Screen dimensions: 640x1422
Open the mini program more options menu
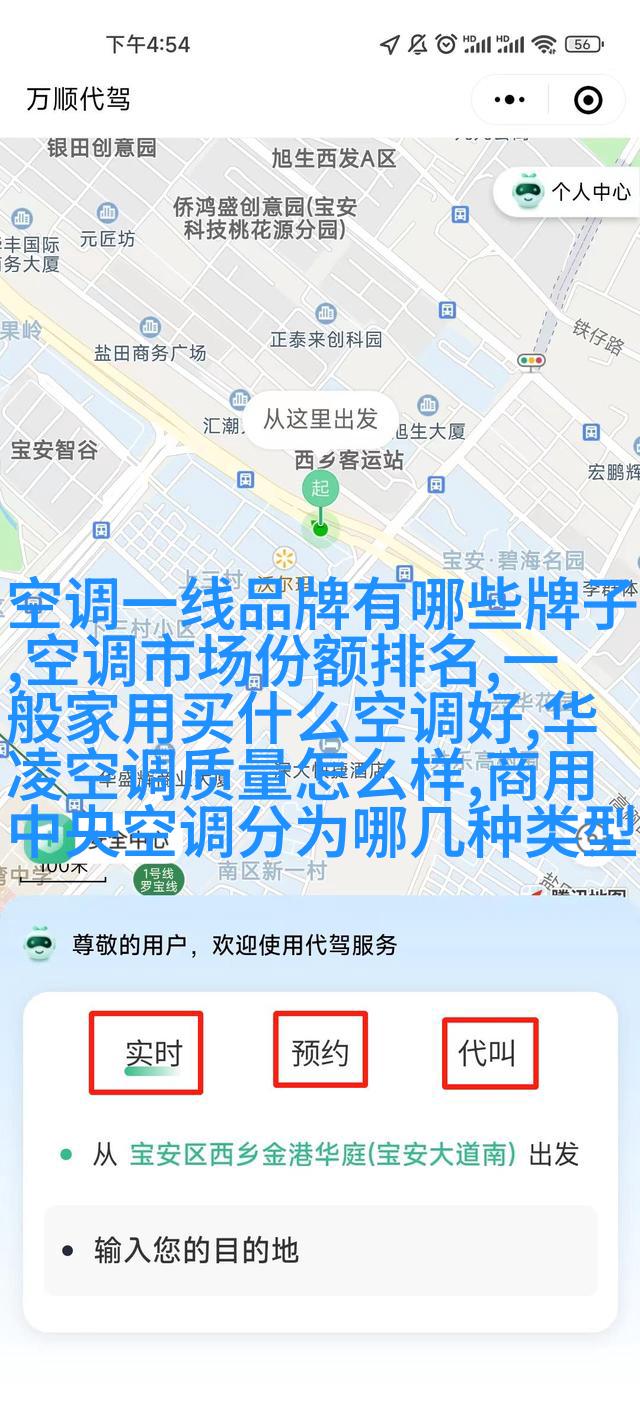tap(510, 100)
